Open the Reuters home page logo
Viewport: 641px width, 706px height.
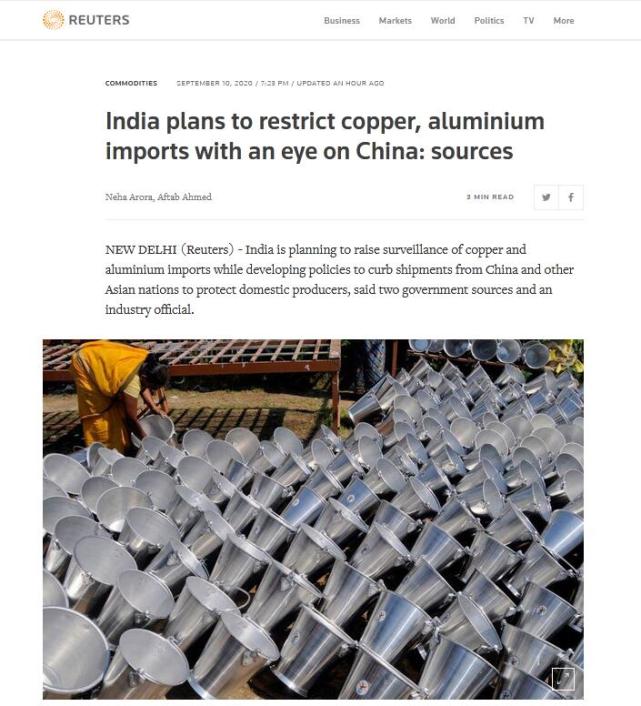86,20
